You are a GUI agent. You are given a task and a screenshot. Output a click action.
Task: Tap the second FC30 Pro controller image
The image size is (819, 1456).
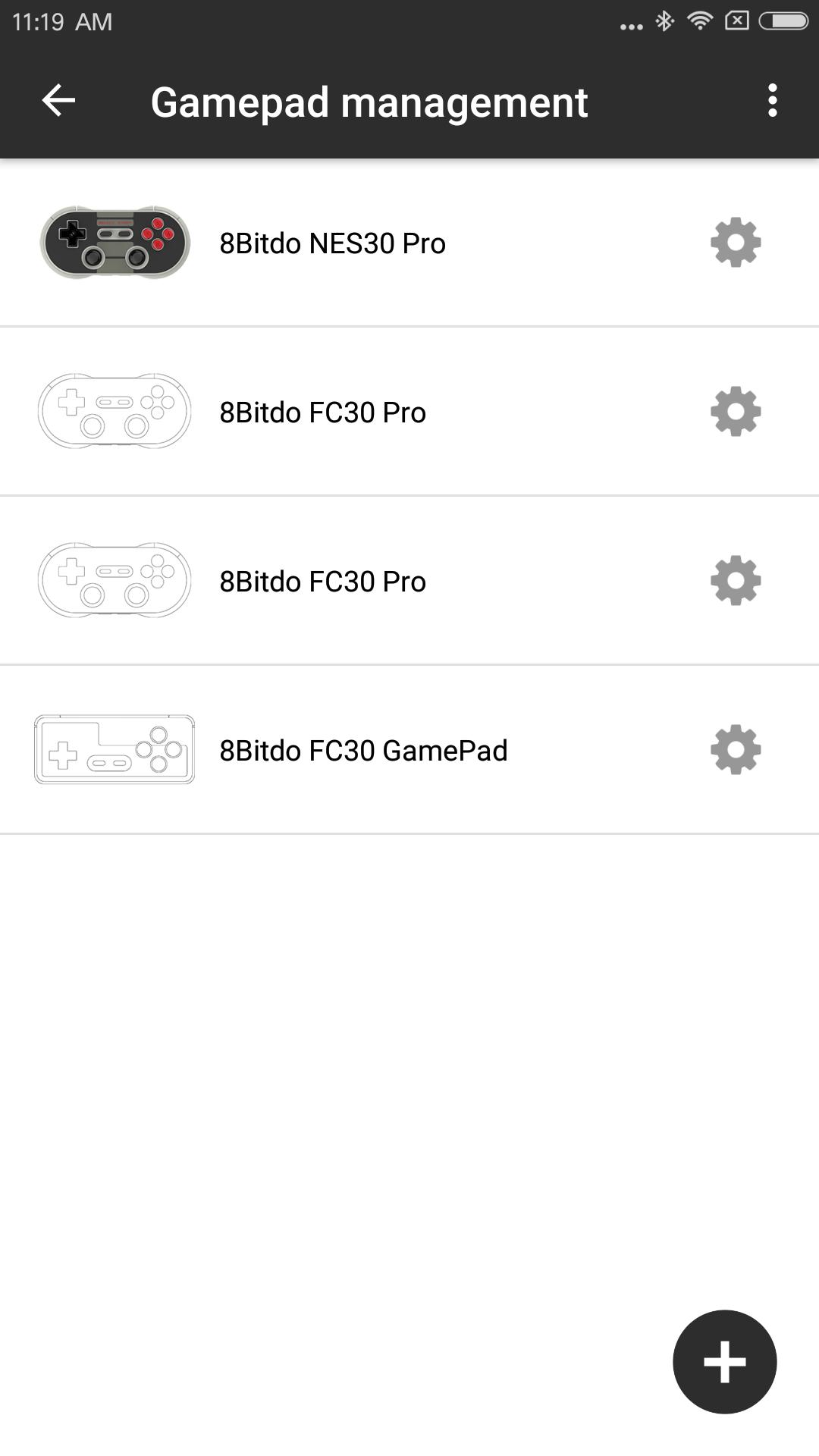click(x=114, y=580)
